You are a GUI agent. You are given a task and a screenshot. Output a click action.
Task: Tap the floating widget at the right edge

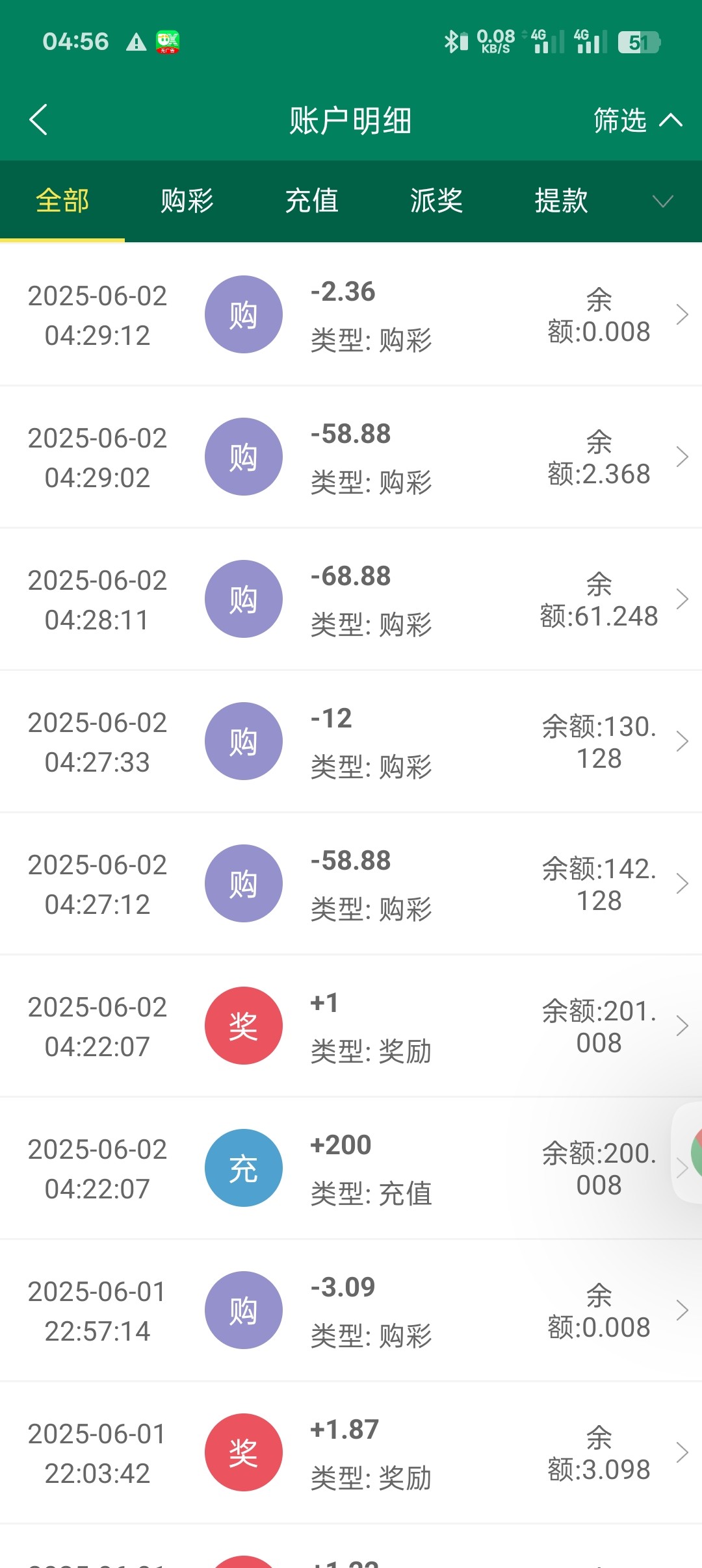(692, 1153)
